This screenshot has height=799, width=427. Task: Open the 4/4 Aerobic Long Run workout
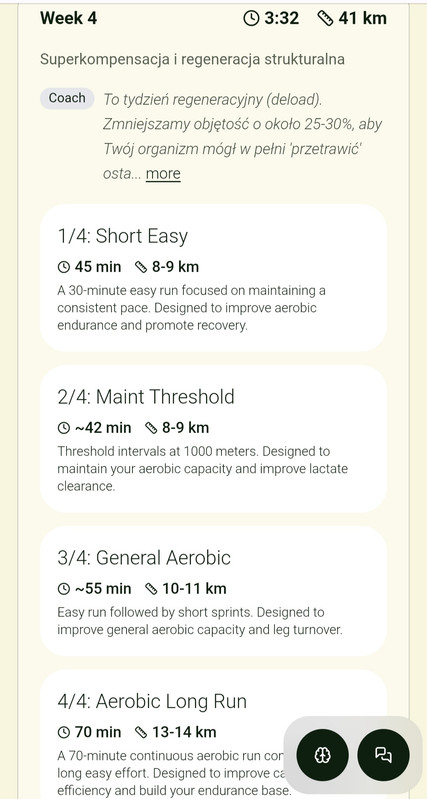(214, 734)
